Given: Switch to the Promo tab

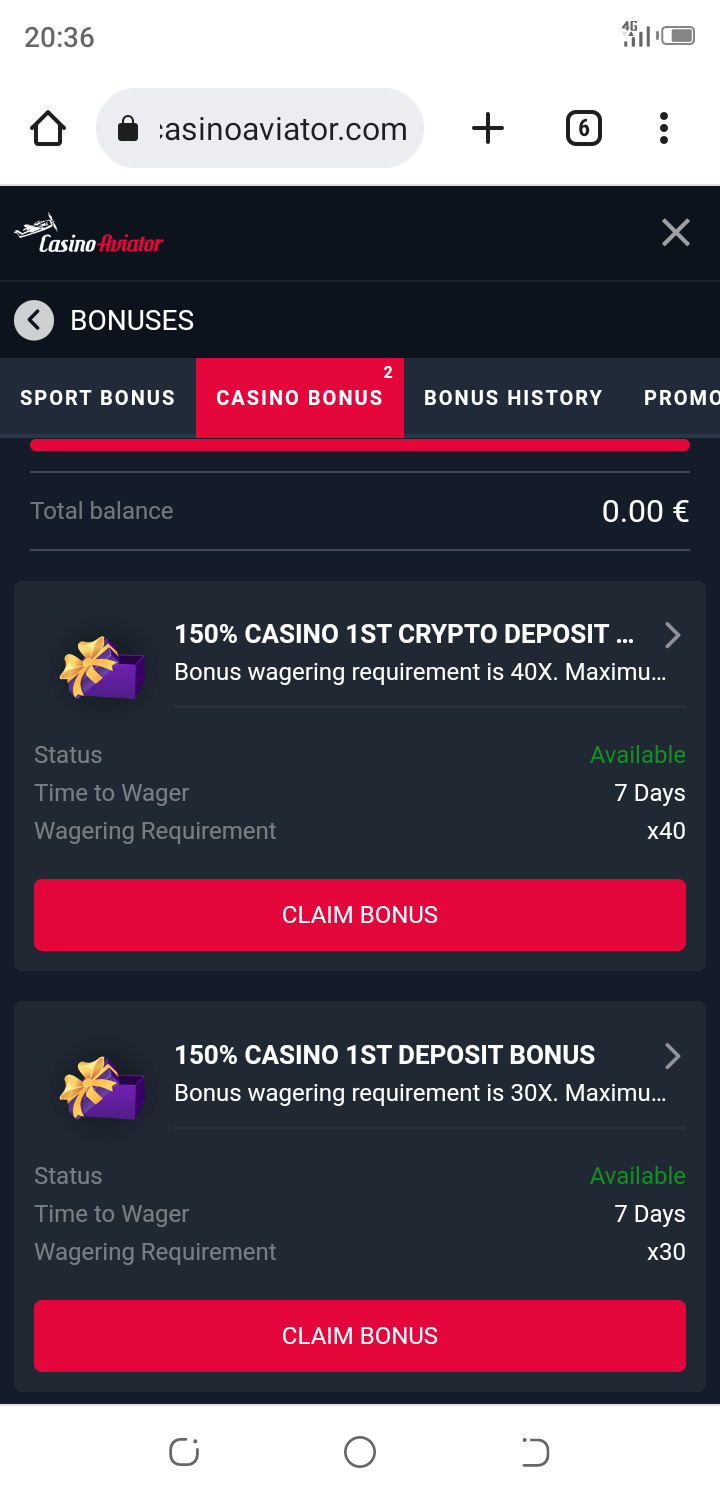Looking at the screenshot, I should (x=680, y=398).
